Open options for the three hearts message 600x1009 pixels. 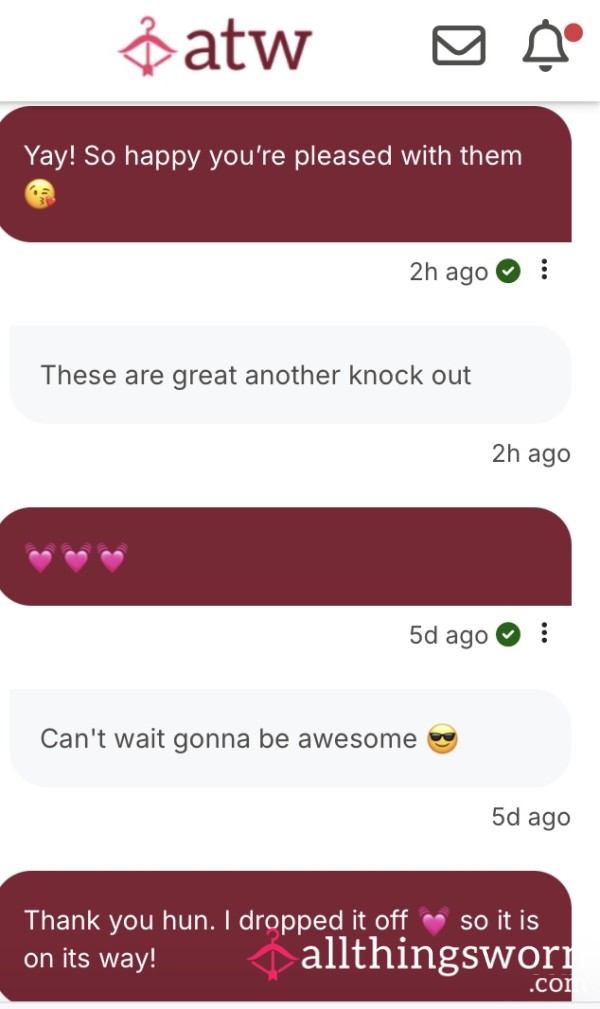click(544, 633)
